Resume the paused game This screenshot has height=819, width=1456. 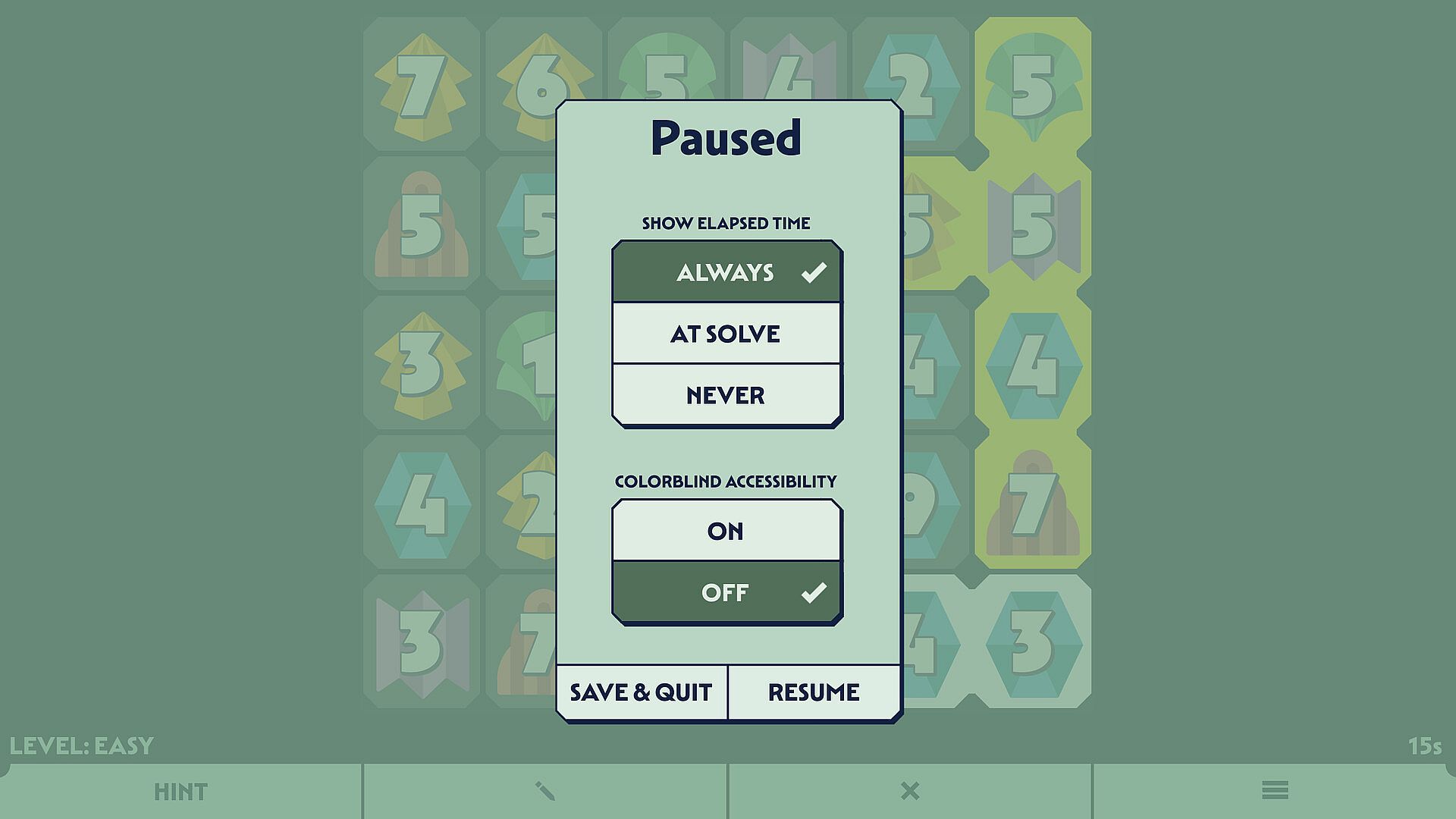pyautogui.click(x=814, y=692)
